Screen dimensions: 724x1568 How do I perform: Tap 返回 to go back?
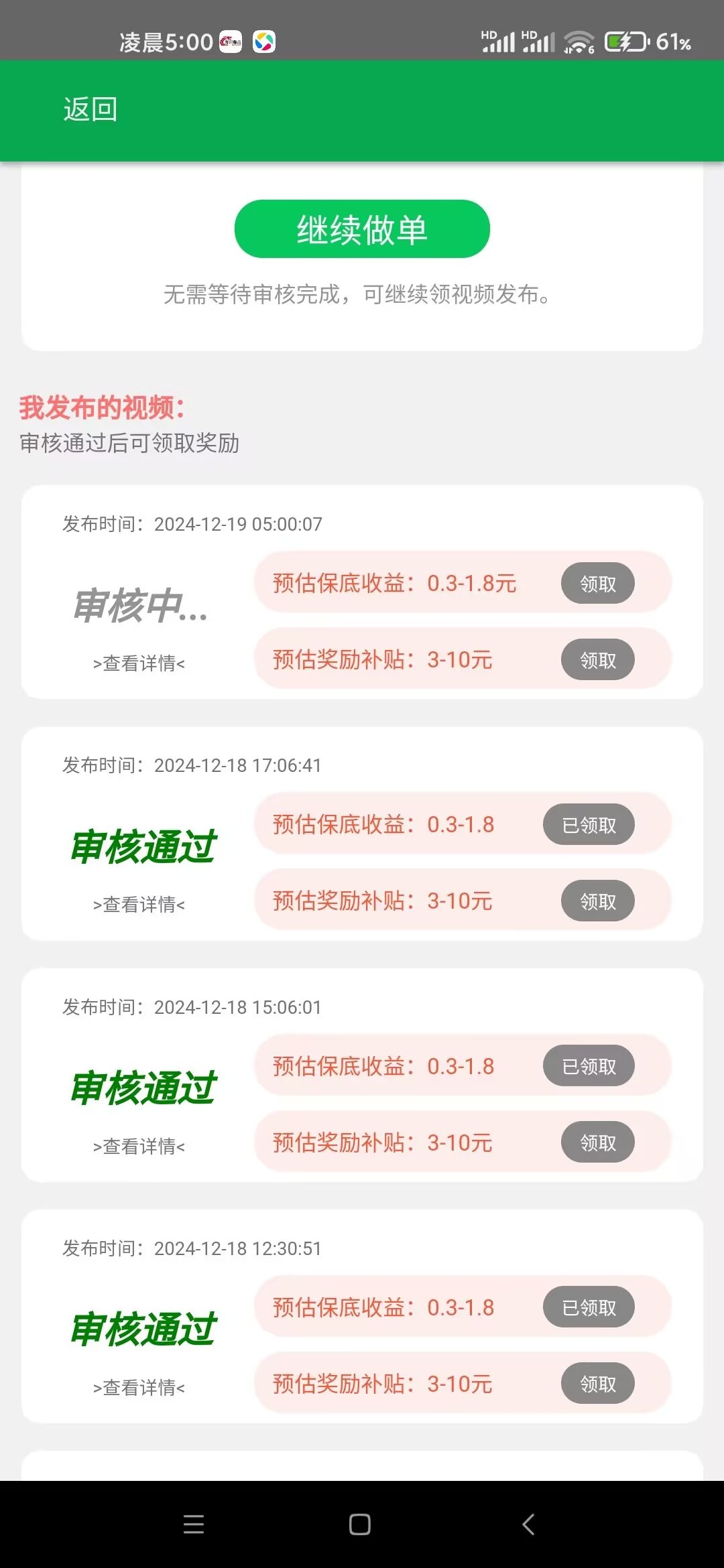point(90,109)
